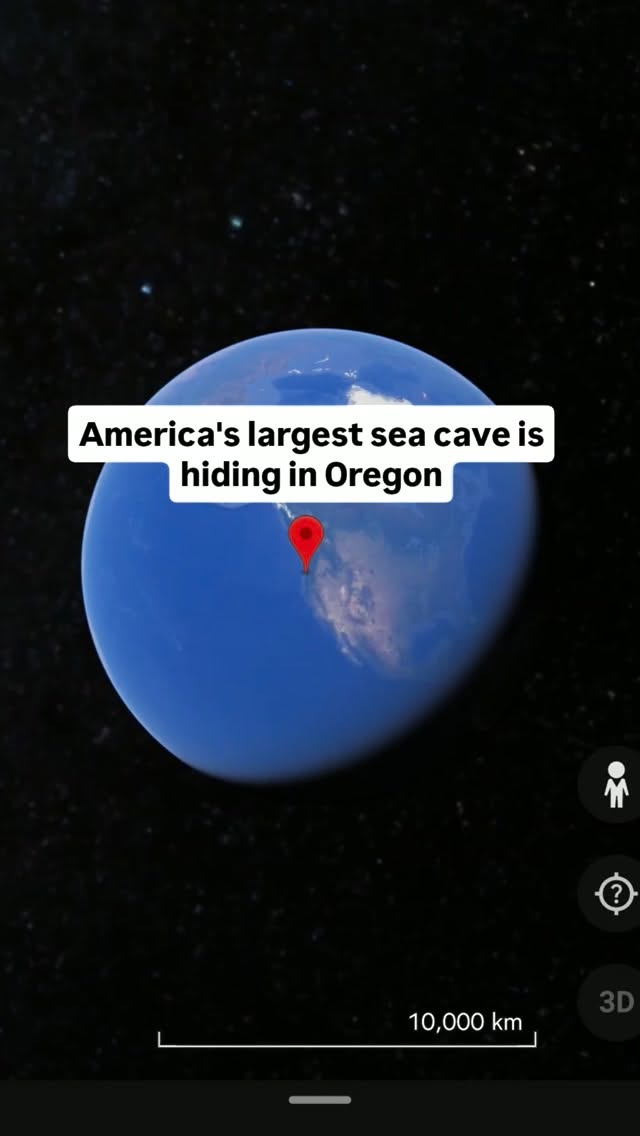Toggle the 3D view button

(x=615, y=1003)
